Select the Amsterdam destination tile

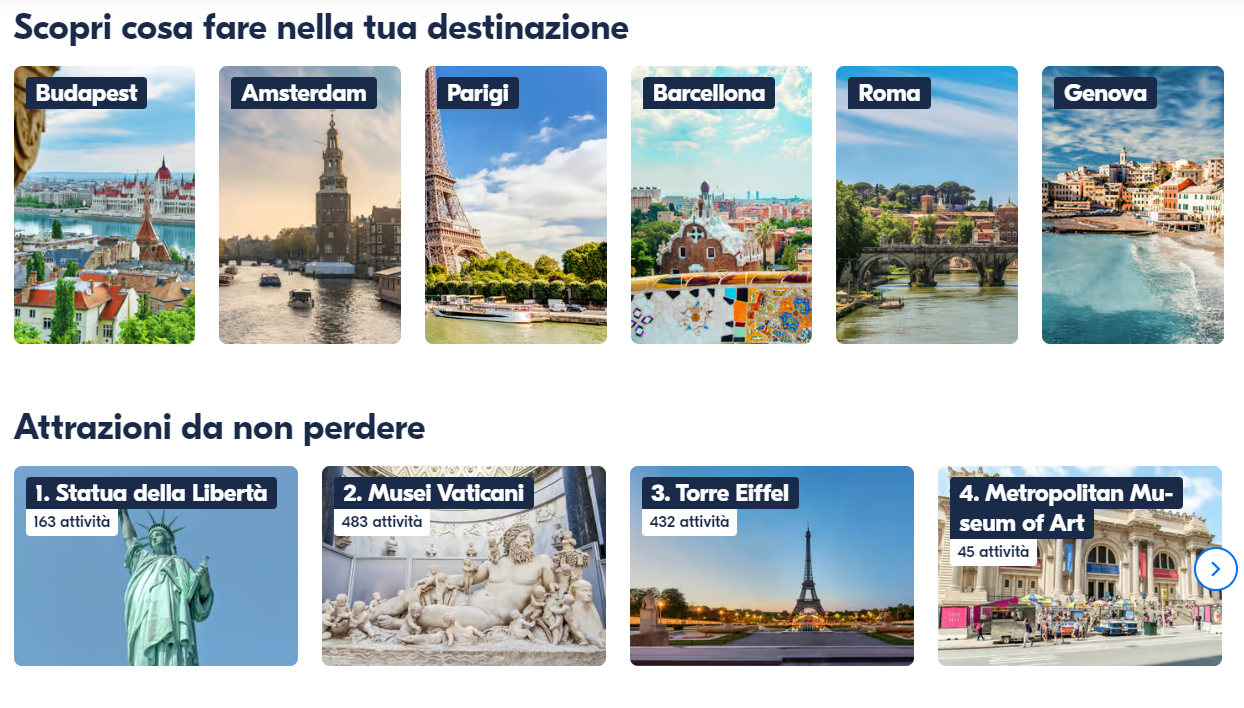309,205
